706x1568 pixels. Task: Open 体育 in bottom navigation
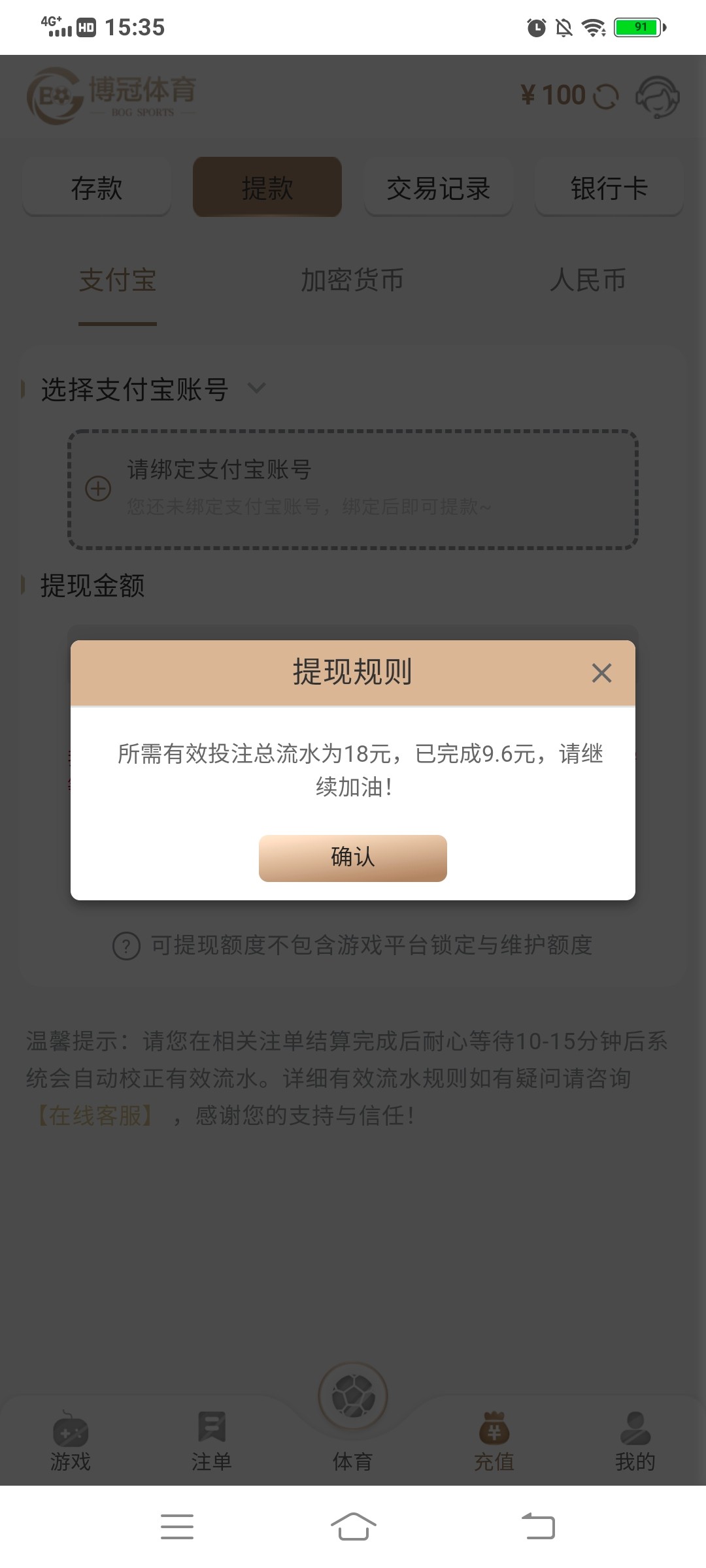tap(353, 1411)
